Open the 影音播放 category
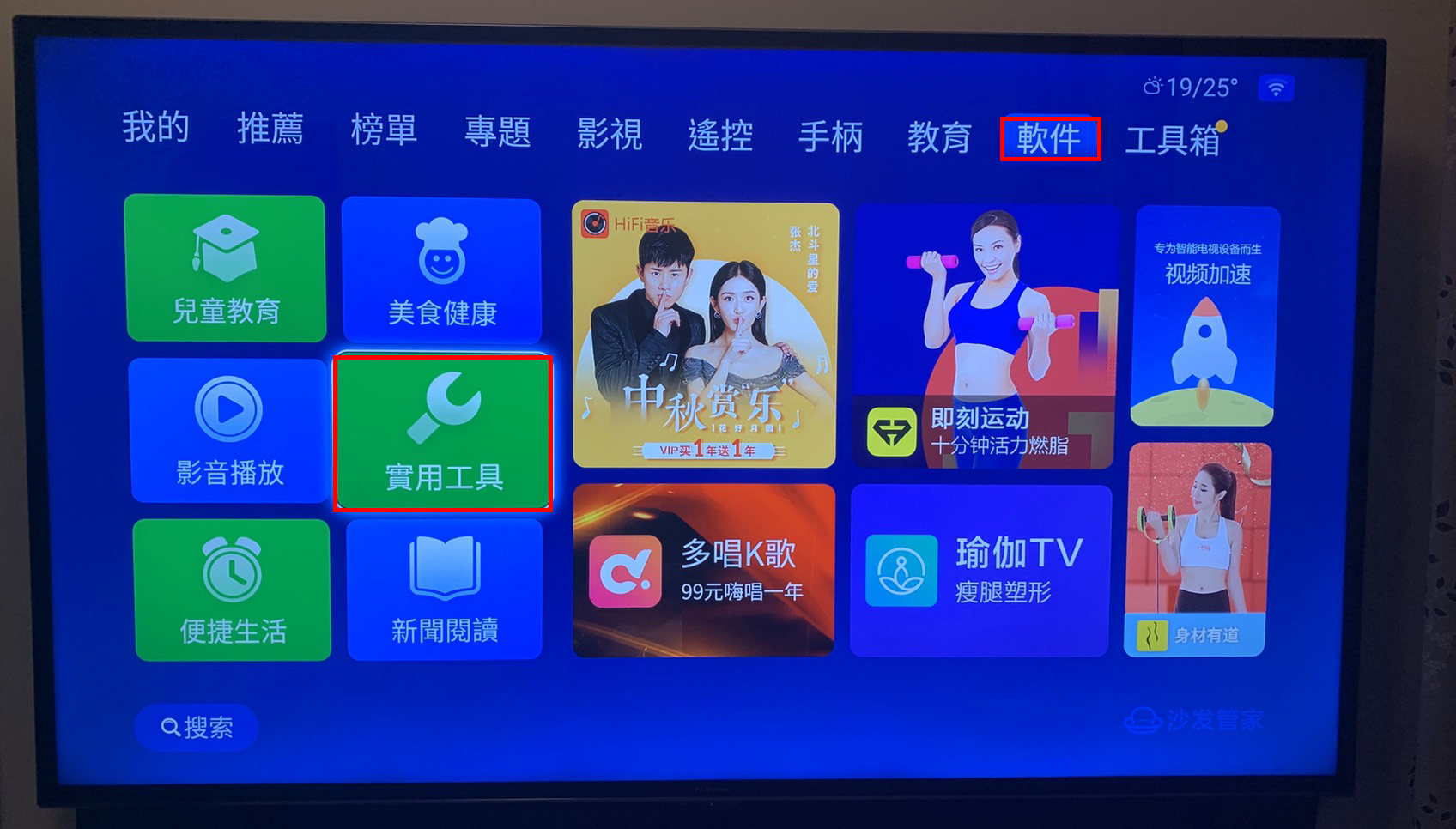 (229, 431)
